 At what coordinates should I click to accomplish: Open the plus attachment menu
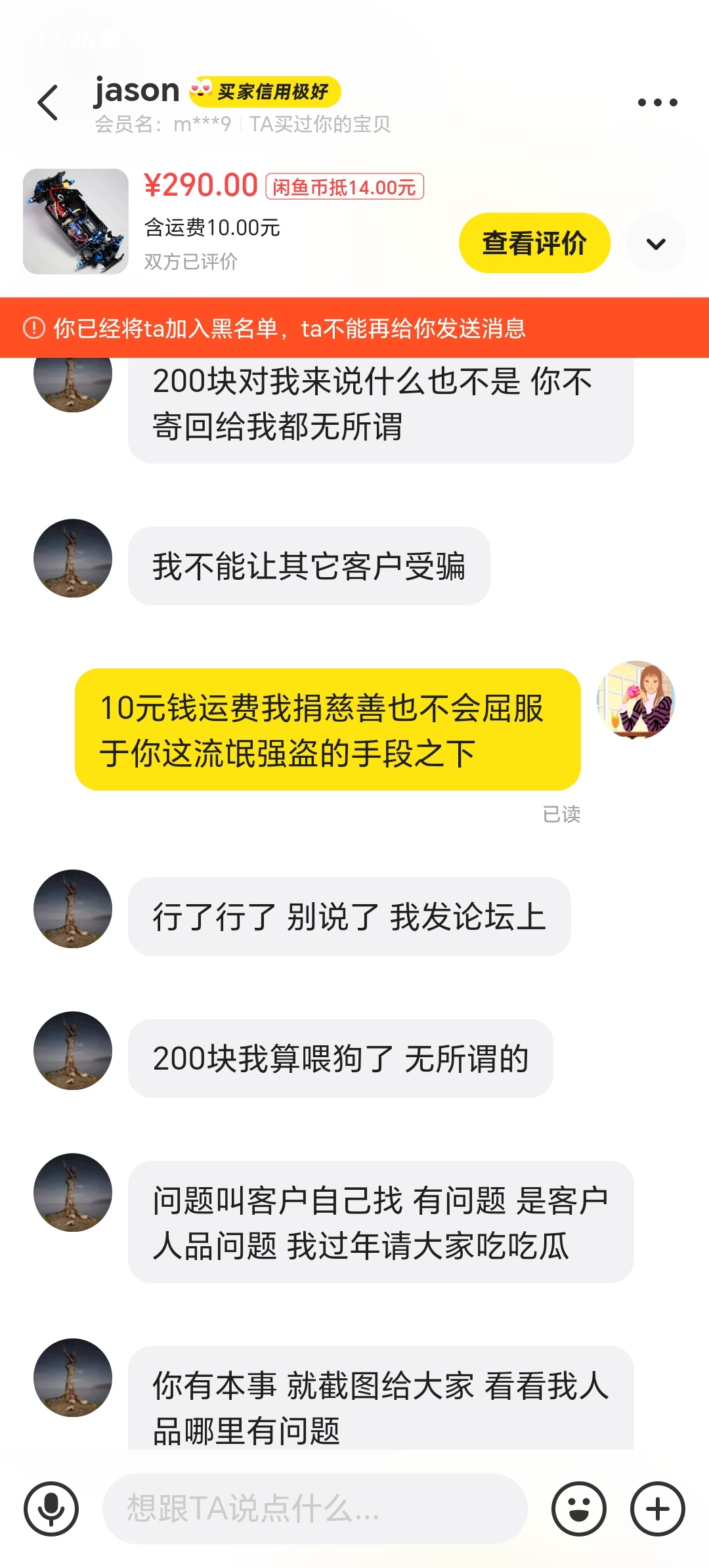(657, 1508)
